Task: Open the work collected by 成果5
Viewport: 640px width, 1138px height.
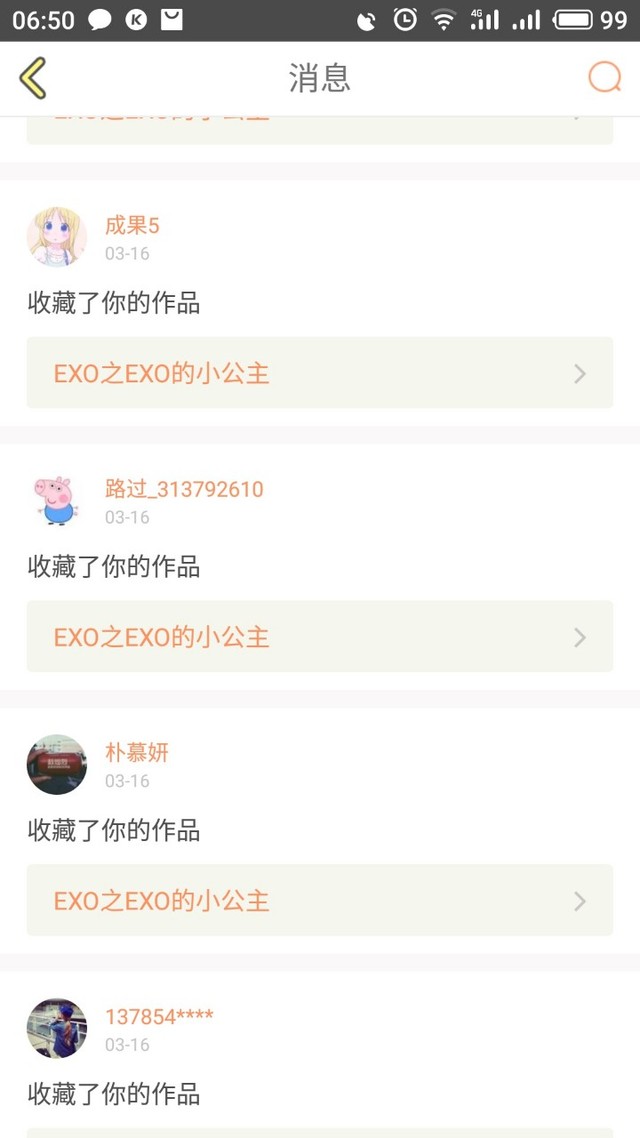Action: pos(320,373)
